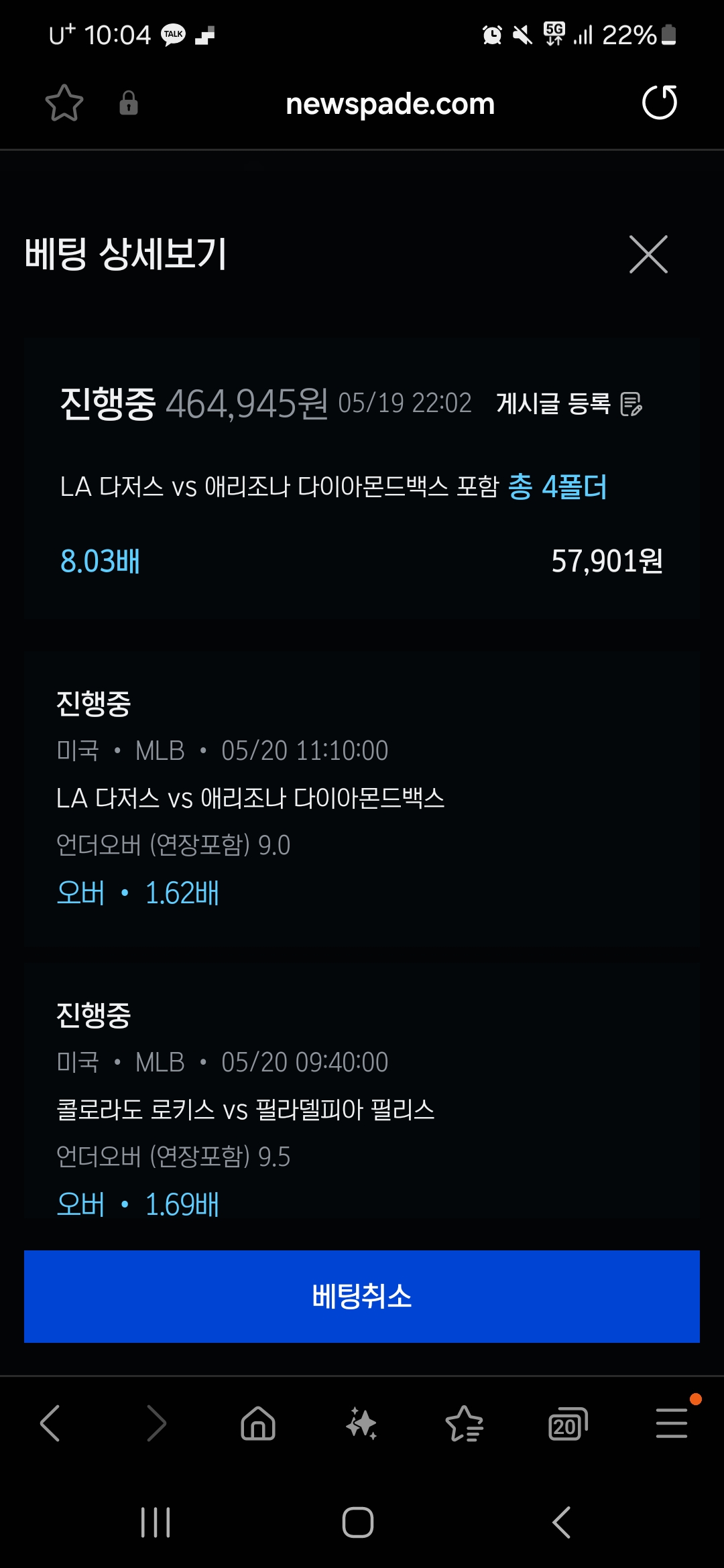Open the browser hamburger menu
The height and width of the screenshot is (1568, 724).
click(672, 1423)
